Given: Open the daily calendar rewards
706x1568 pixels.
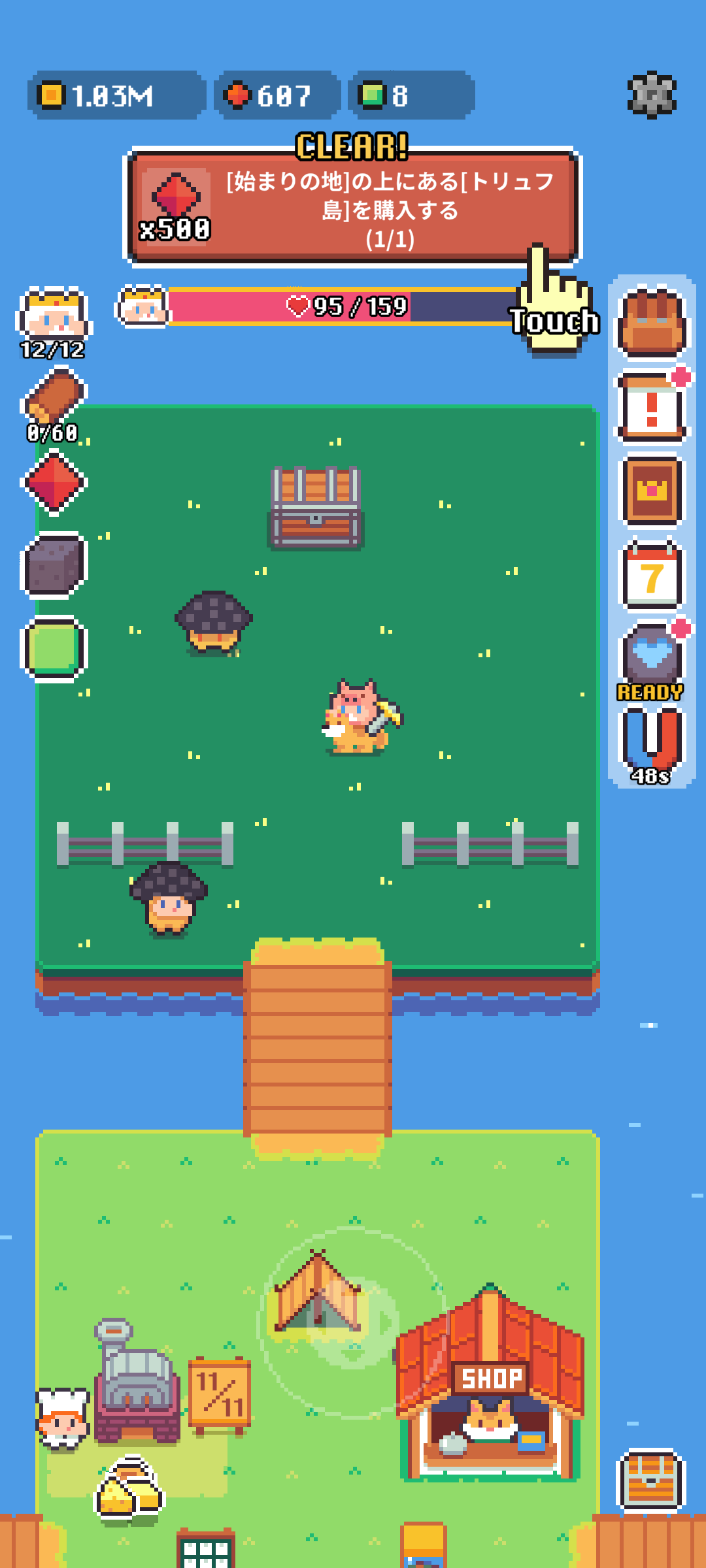Looking at the screenshot, I should (652, 576).
